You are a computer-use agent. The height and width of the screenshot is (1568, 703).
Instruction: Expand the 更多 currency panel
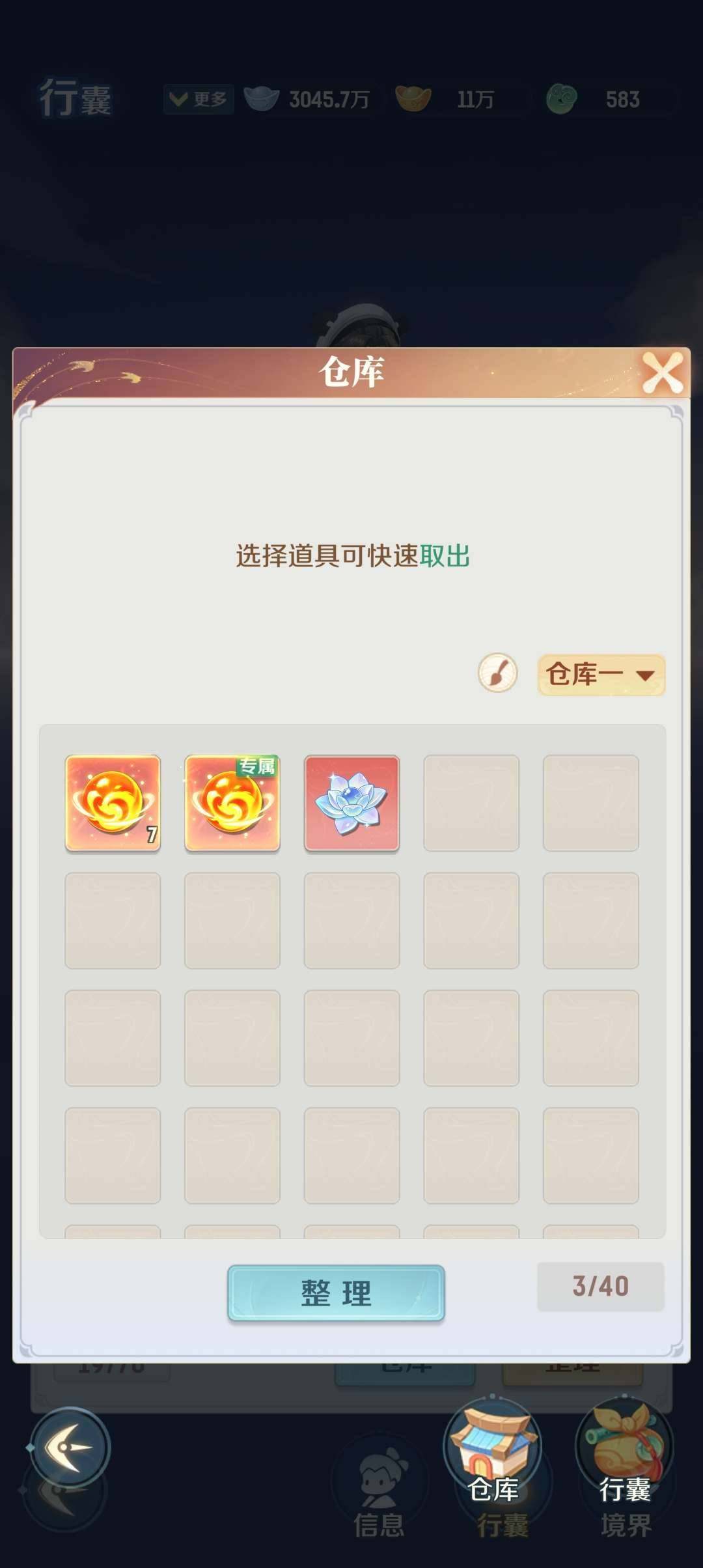click(199, 98)
